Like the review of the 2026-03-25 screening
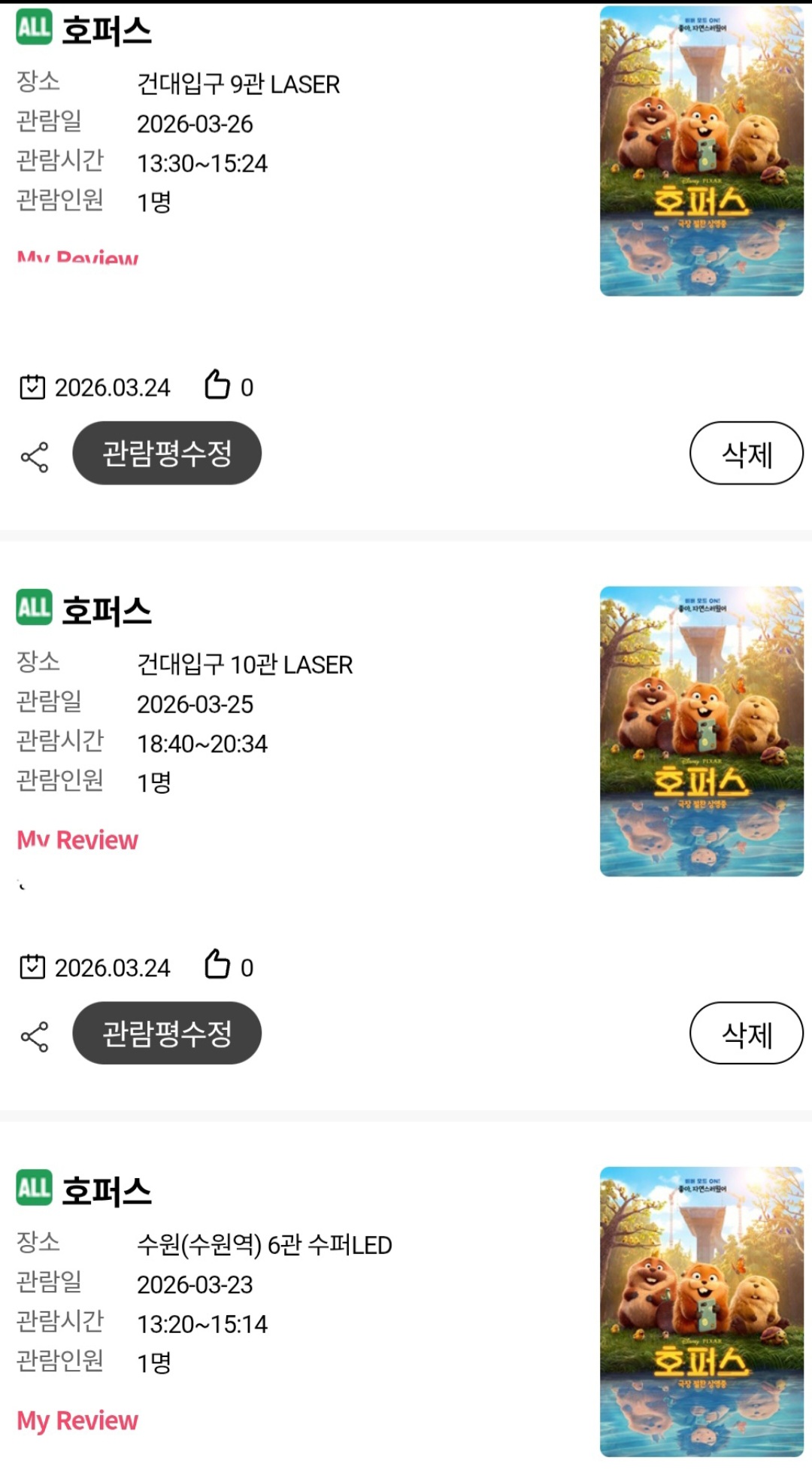The width and height of the screenshot is (812, 1476). pyautogui.click(x=217, y=965)
